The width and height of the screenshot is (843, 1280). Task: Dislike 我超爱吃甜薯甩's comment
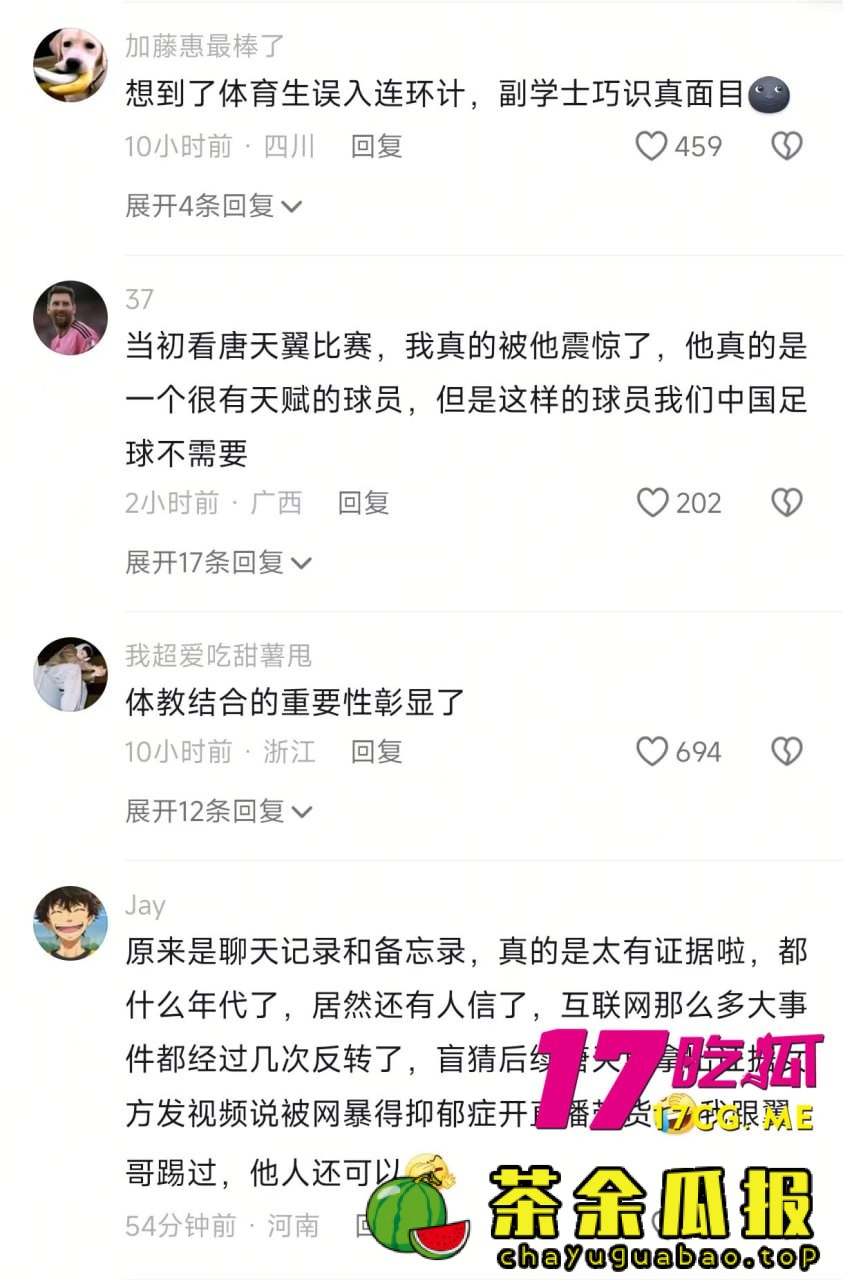[787, 751]
